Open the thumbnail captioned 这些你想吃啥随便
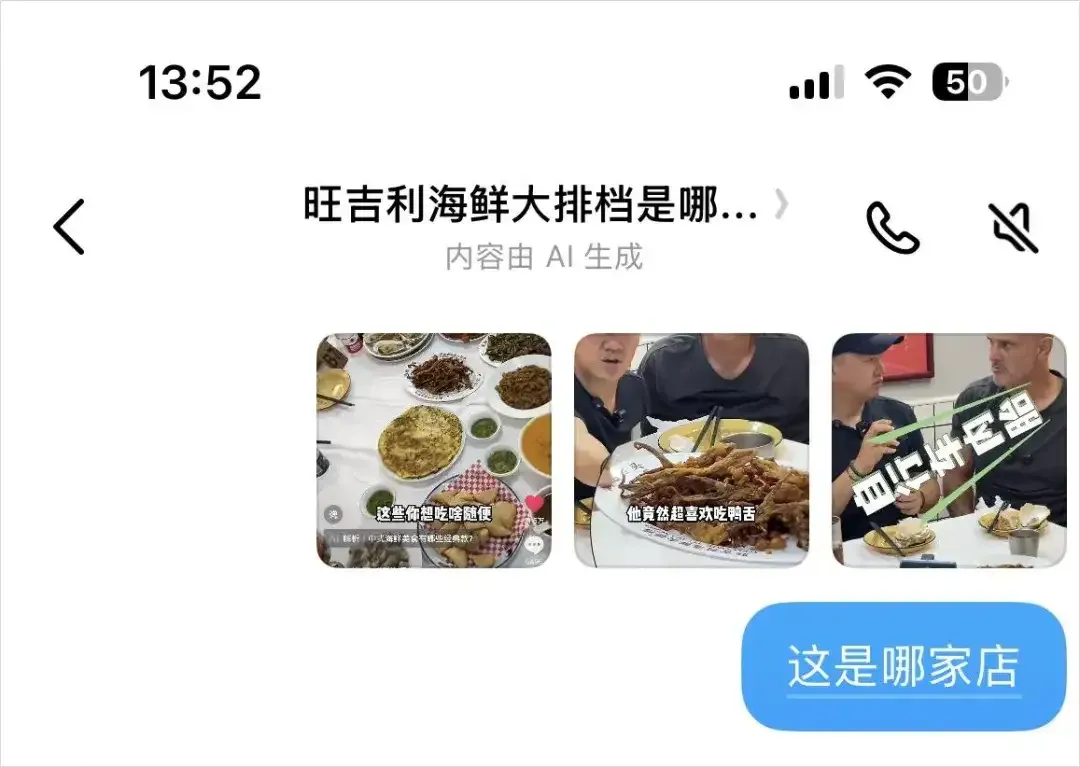 (434, 450)
